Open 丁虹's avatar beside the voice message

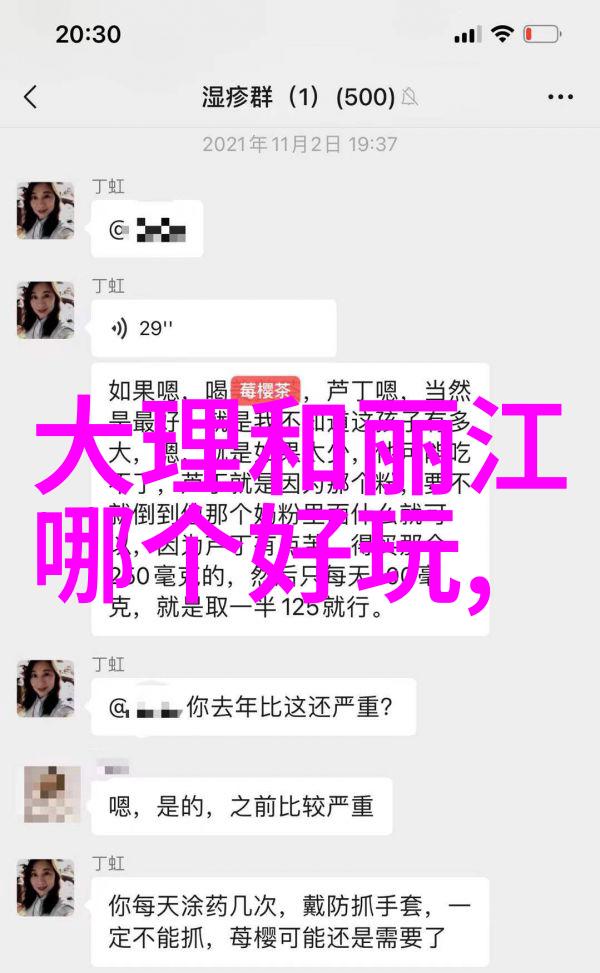pyautogui.click(x=45, y=310)
